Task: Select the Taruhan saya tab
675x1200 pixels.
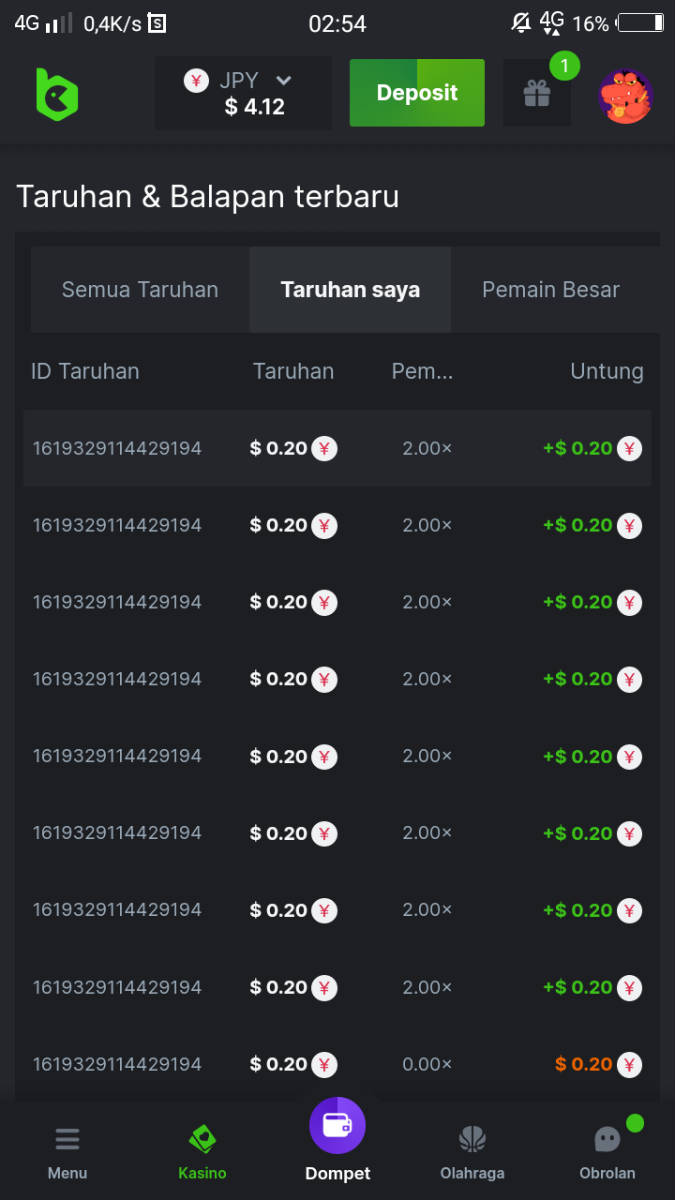Action: [x=350, y=290]
